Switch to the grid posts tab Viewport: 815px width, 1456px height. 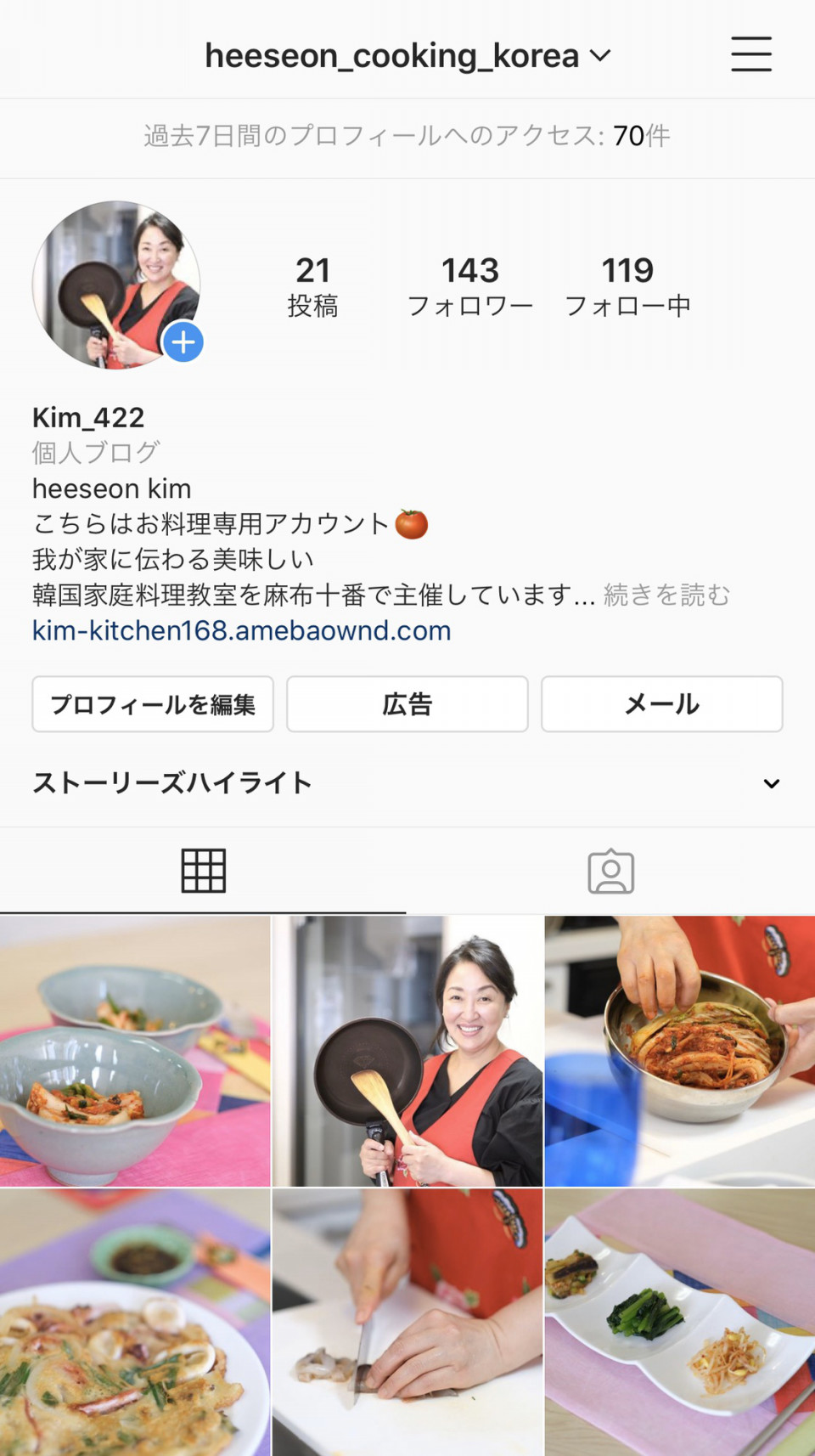(204, 871)
